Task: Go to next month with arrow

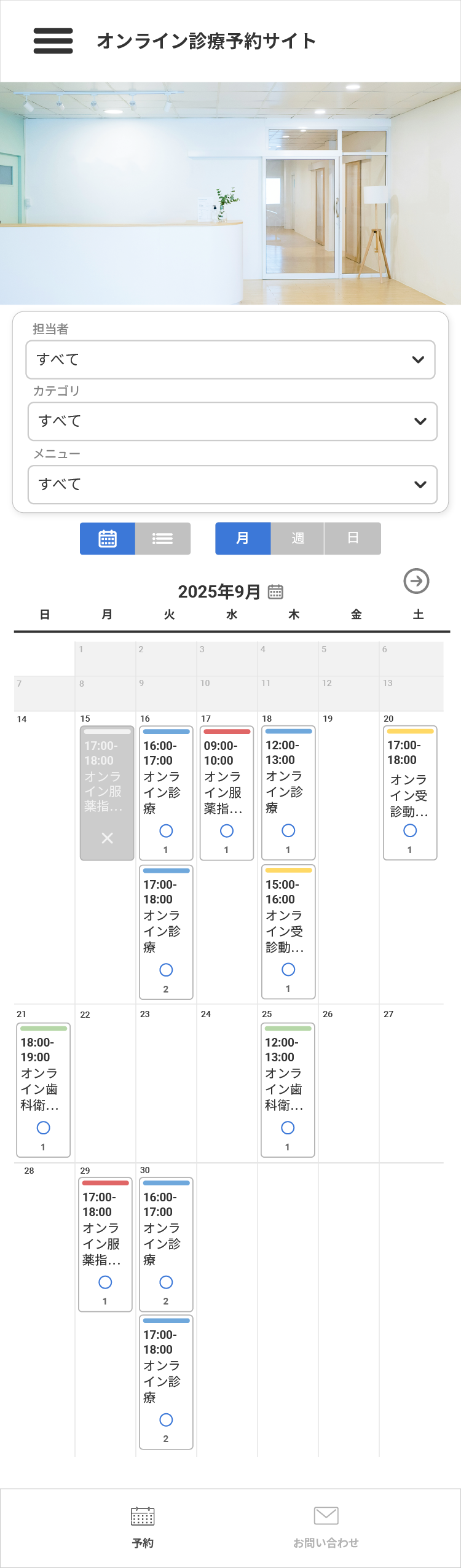Action: 416,580
